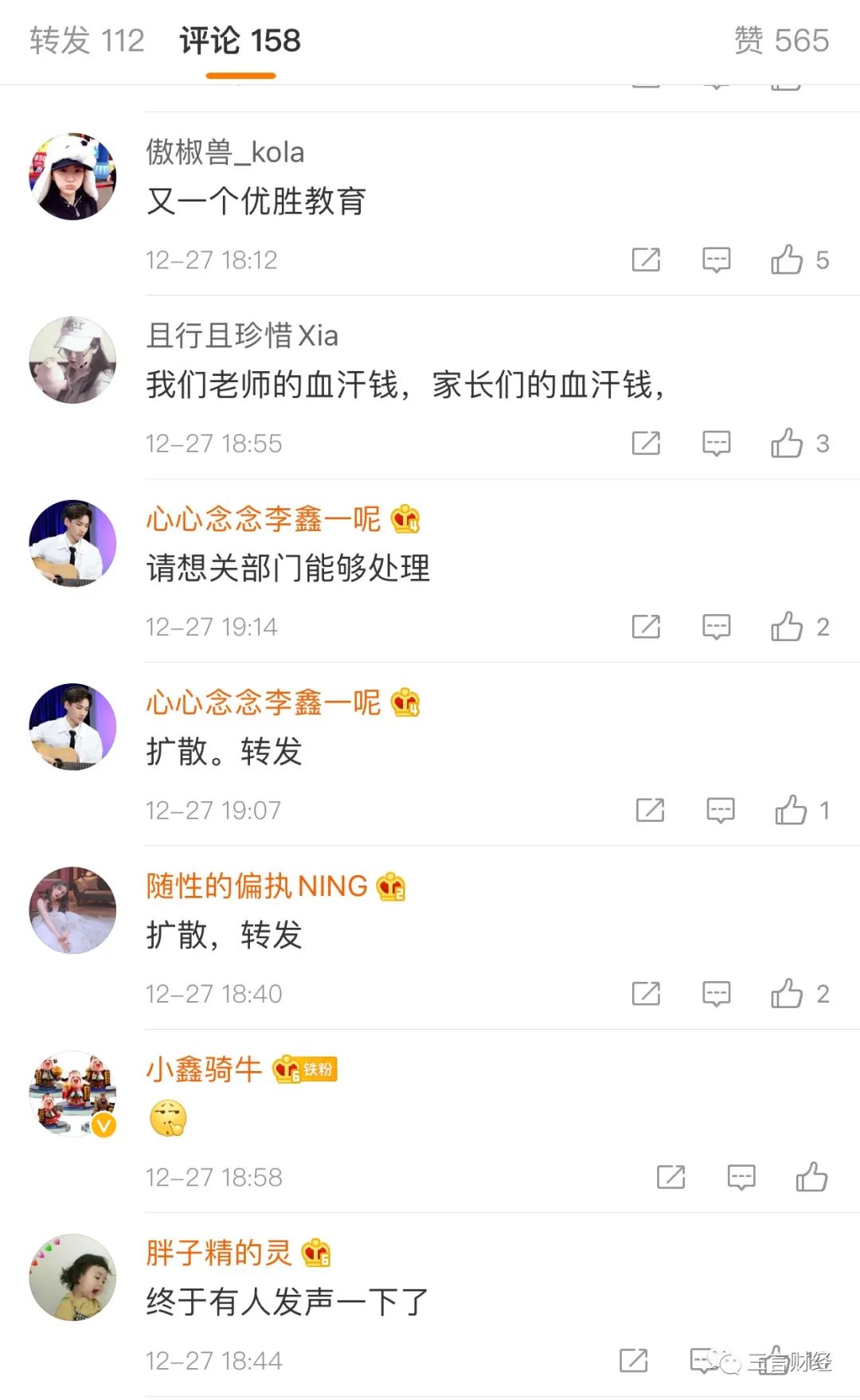Image resolution: width=860 pixels, height=1400 pixels.
Task: Like 随性的偏执NING's comment
Action: coord(787,994)
